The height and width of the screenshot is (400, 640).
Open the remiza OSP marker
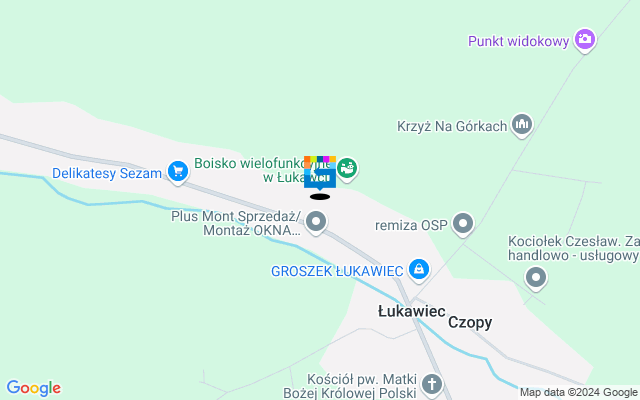[x=463, y=224]
